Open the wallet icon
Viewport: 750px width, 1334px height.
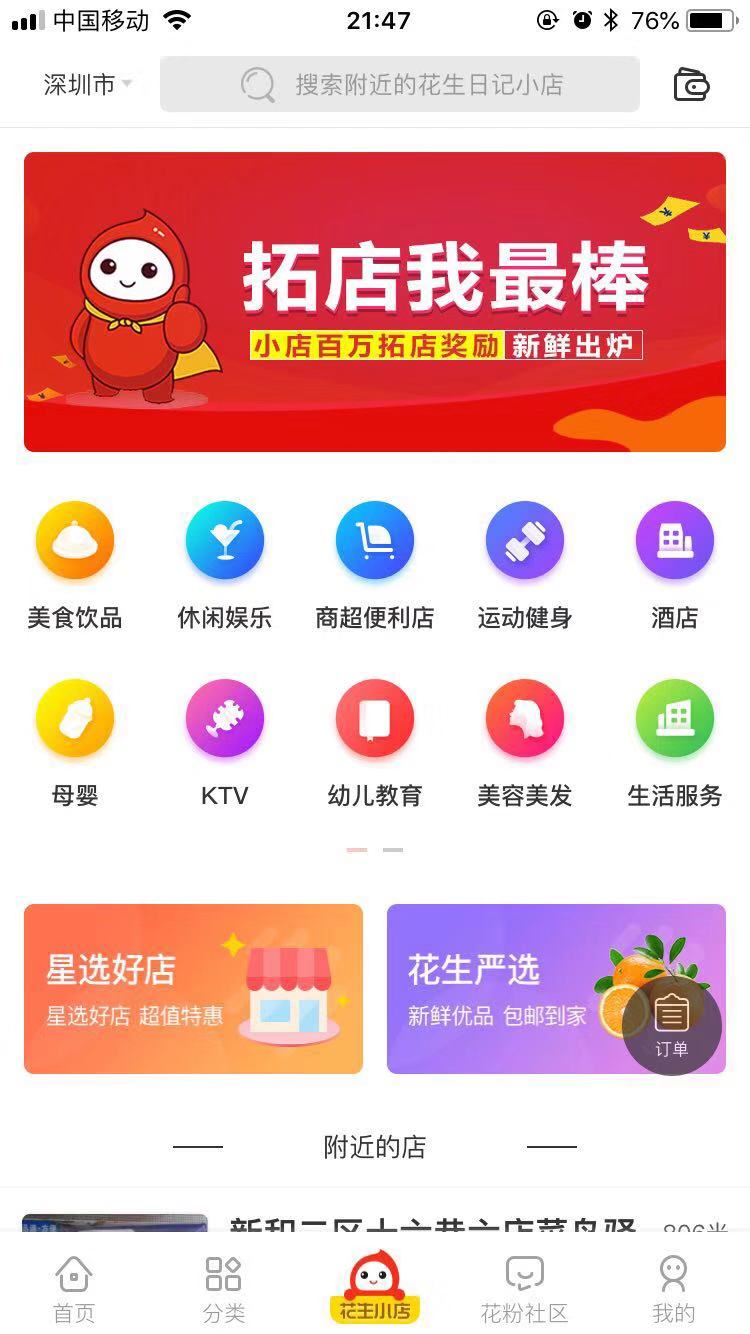tap(691, 85)
